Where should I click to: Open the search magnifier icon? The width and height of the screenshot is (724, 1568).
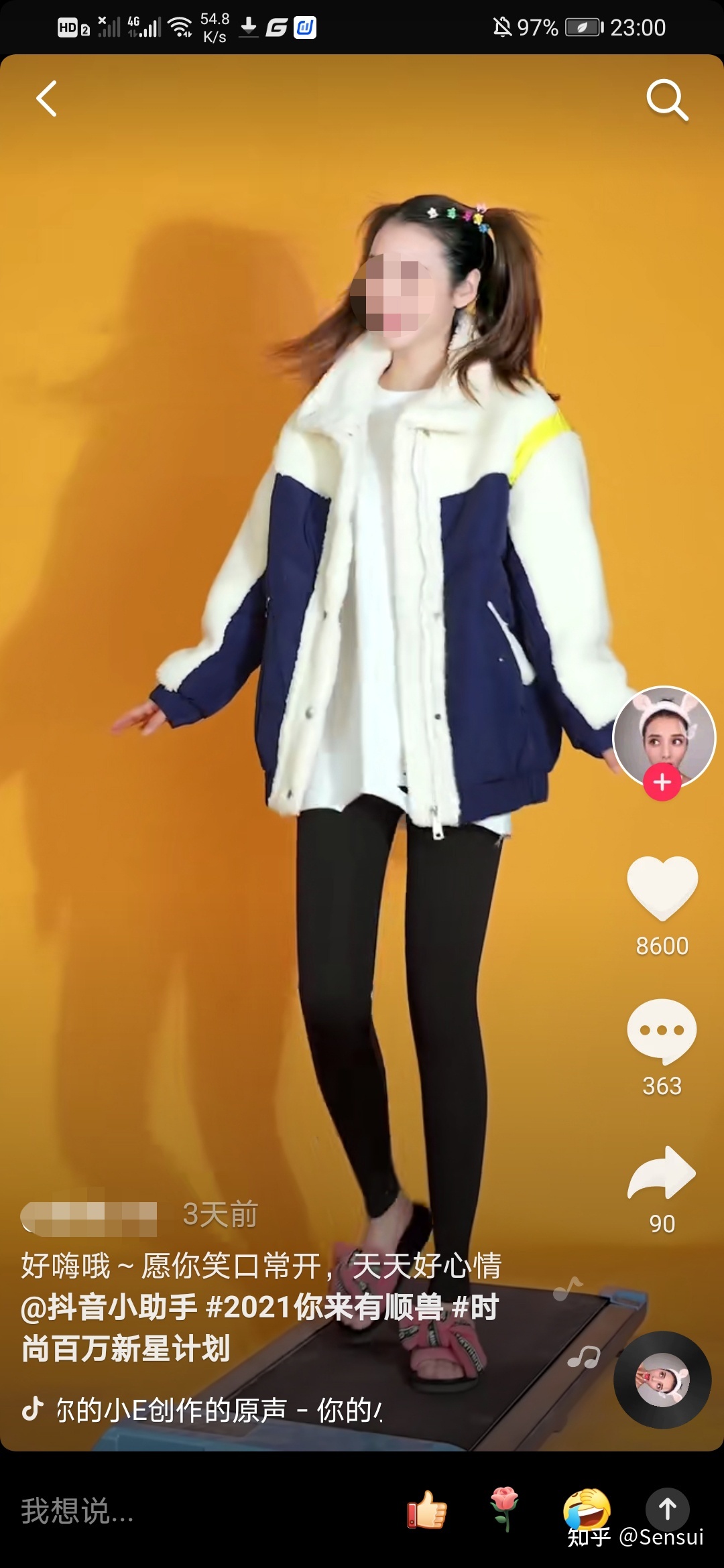pos(667,101)
